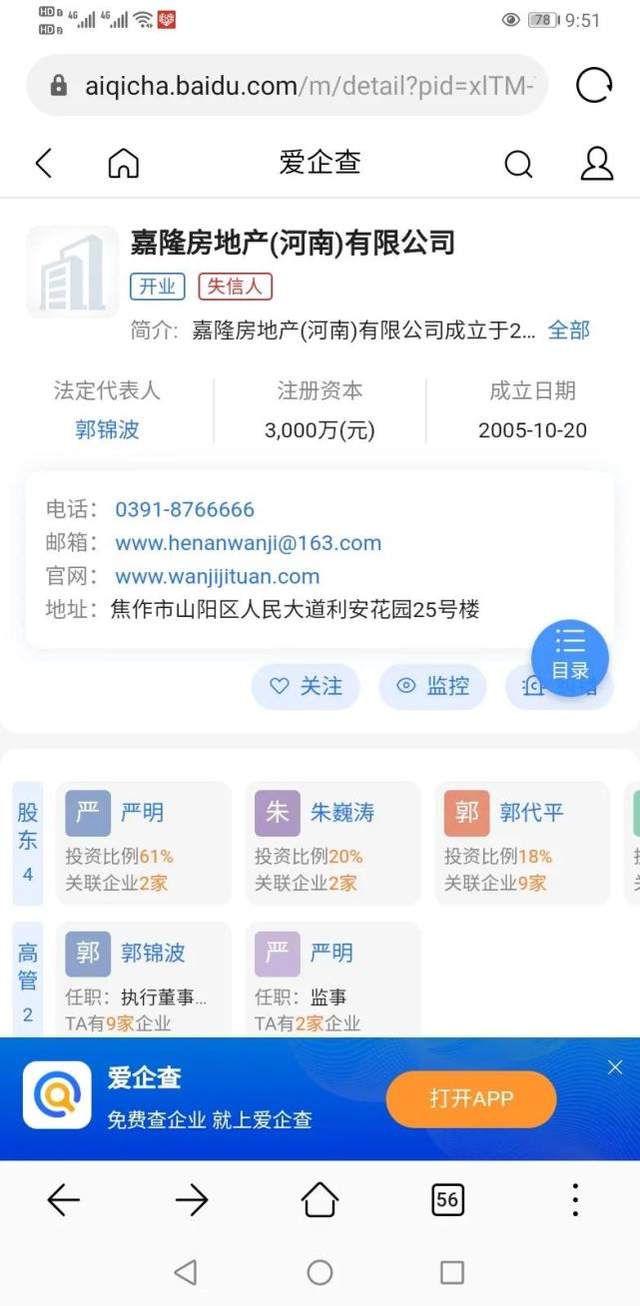Screen dimensions: 640x1306
Task: Open shareholder 郭代平's card
Action: 522,842
